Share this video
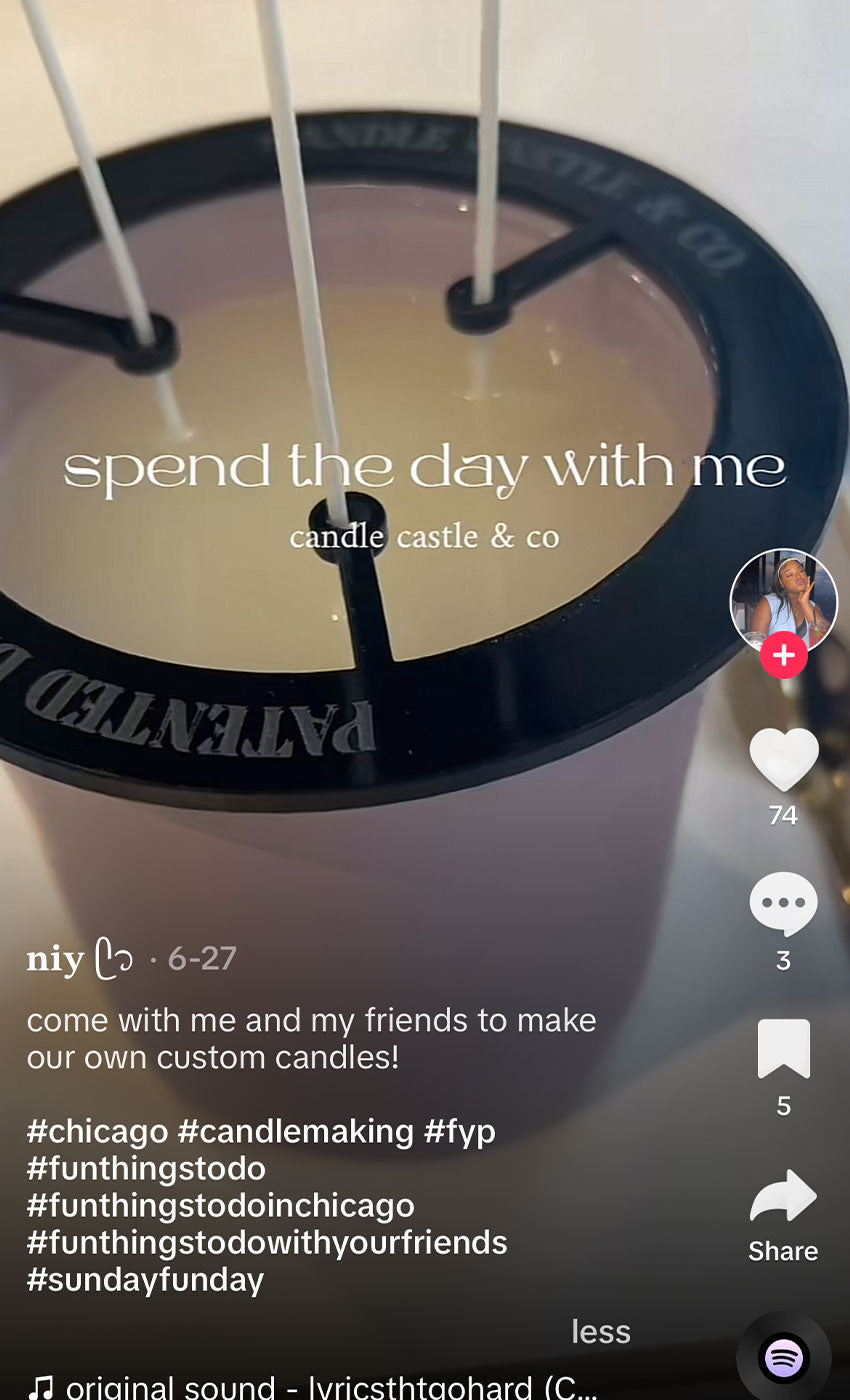Screen dimensions: 850x1400 pos(783,1198)
